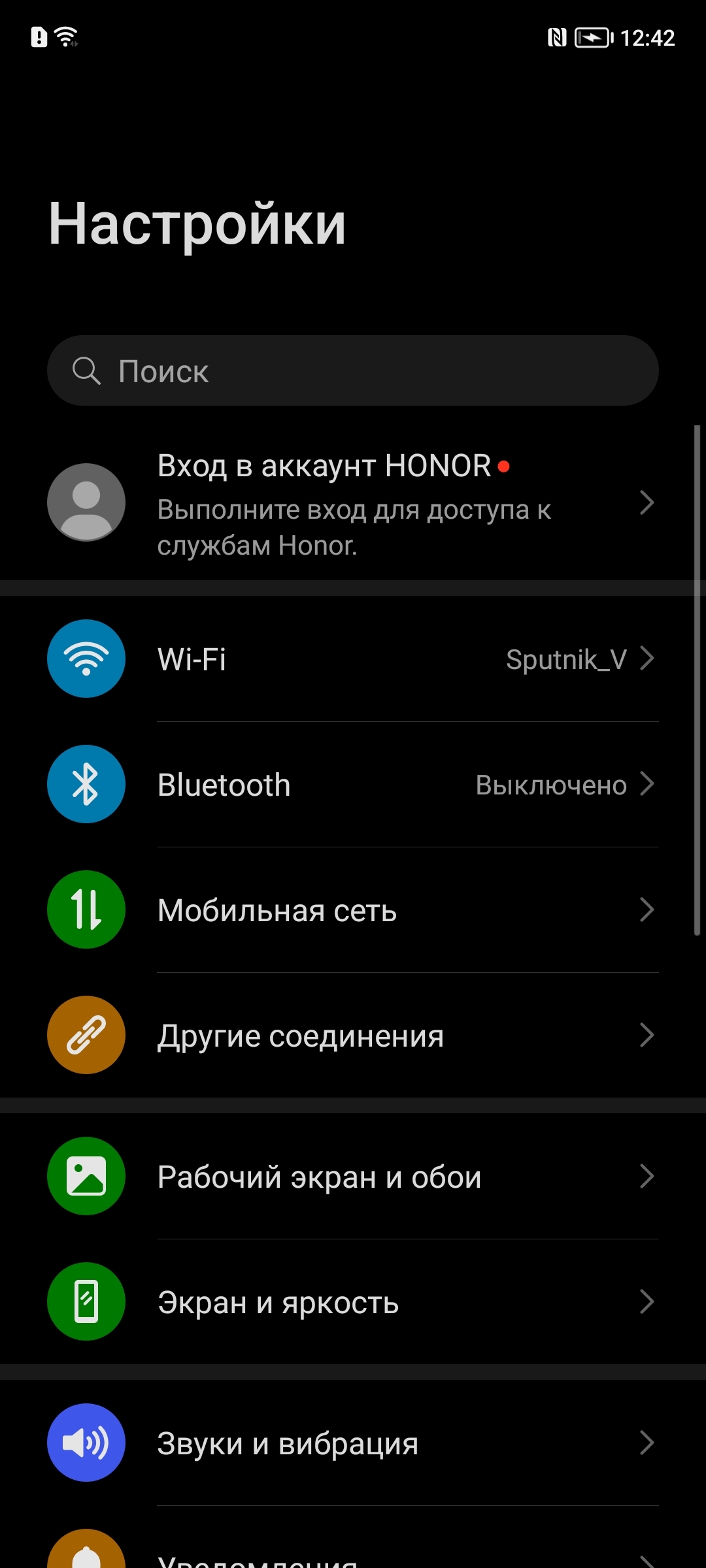Select Рабочий экран и обои
706x1568 pixels.
coord(353,1176)
